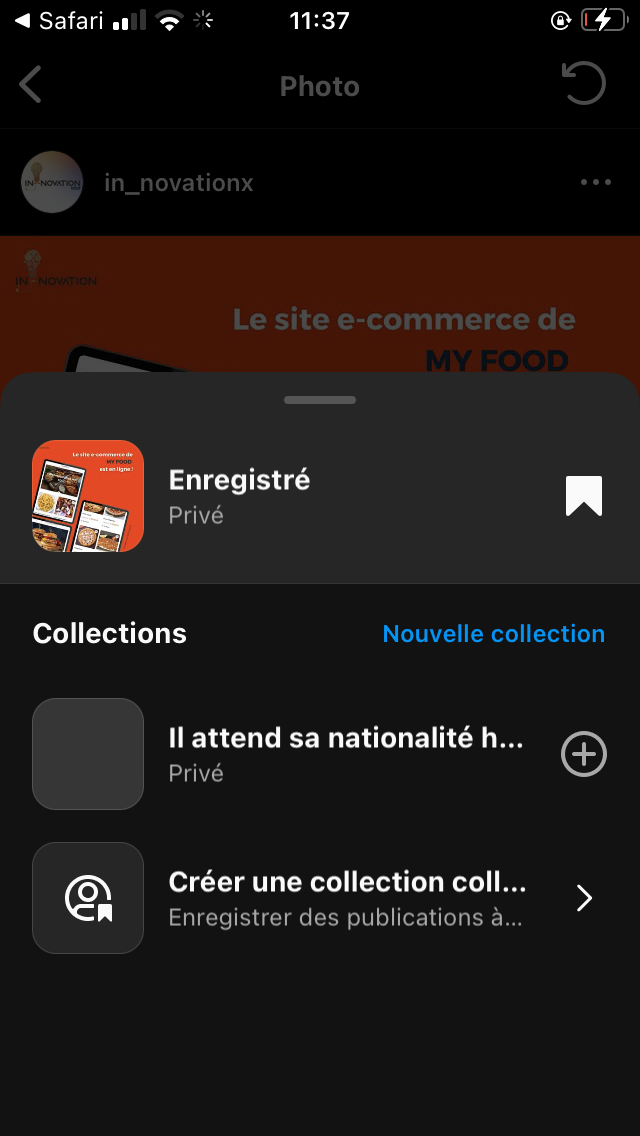
Task: Create a new collection with Nouvelle collection
Action: click(494, 634)
